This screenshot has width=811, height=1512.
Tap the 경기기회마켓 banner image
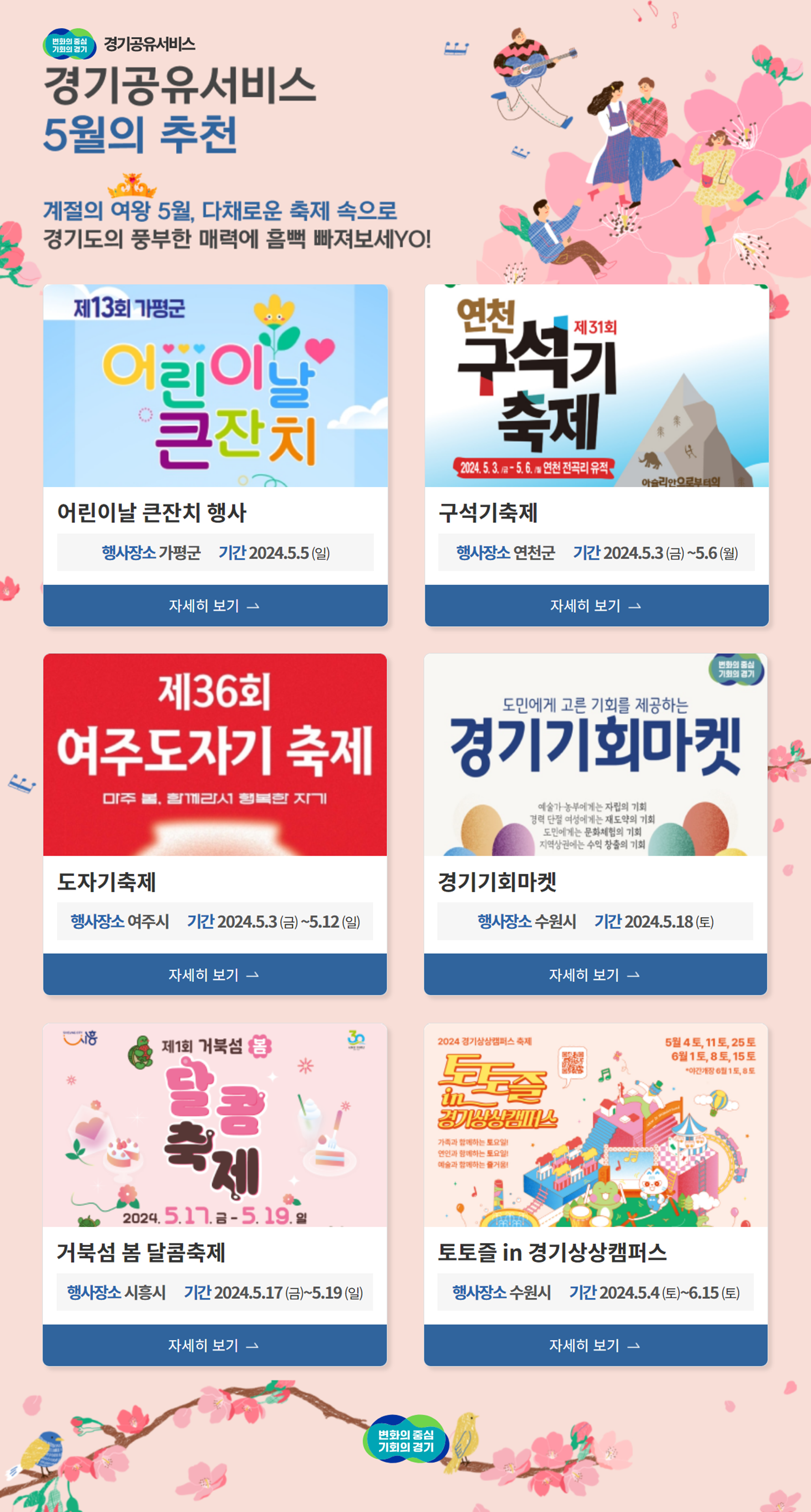coord(595,754)
